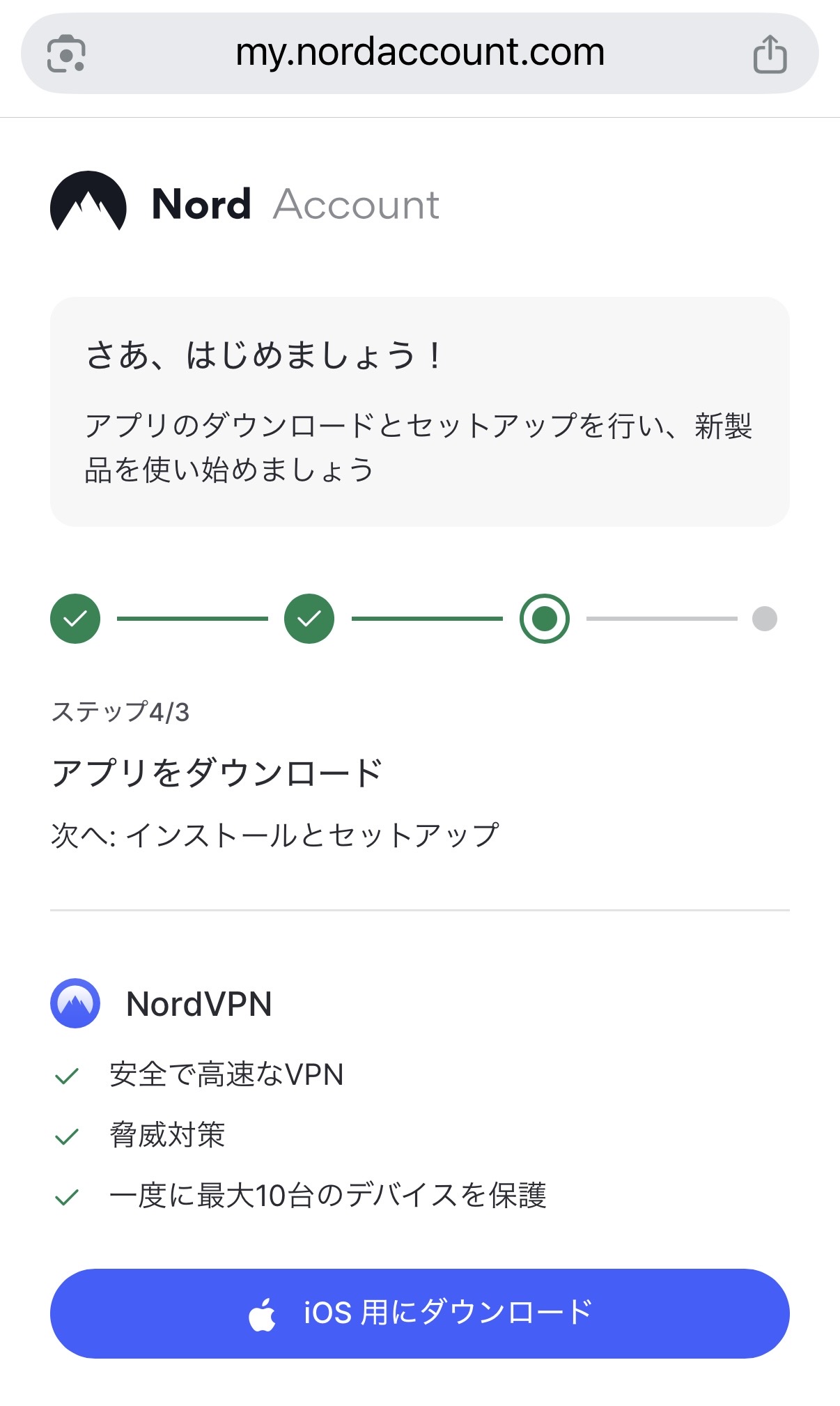Tap the currently active step indicator
Screen dimensions: 840x1406
point(544,617)
